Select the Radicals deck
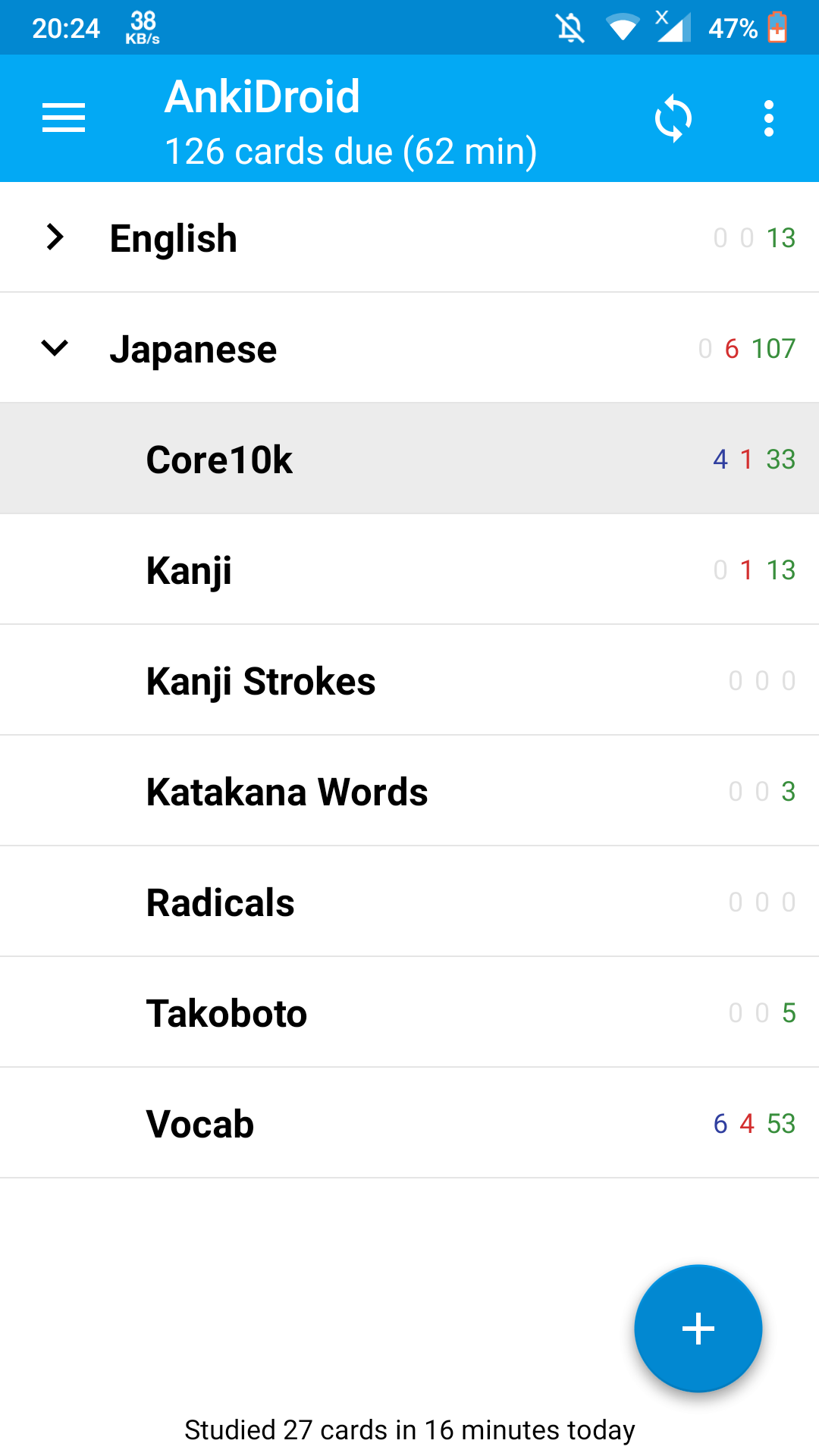The height and width of the screenshot is (1456, 819). coord(303,901)
